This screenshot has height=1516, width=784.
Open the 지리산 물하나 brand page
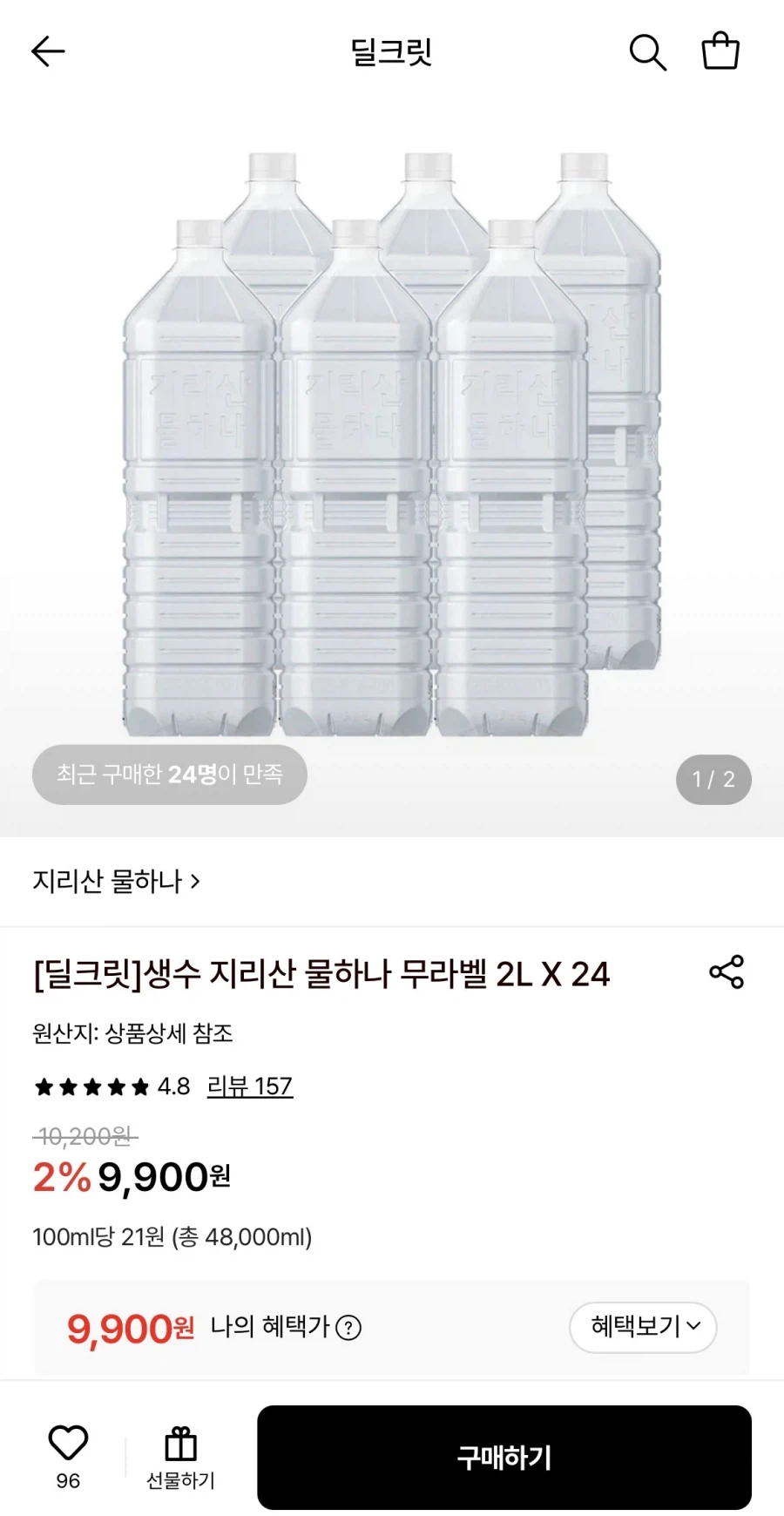click(x=117, y=881)
